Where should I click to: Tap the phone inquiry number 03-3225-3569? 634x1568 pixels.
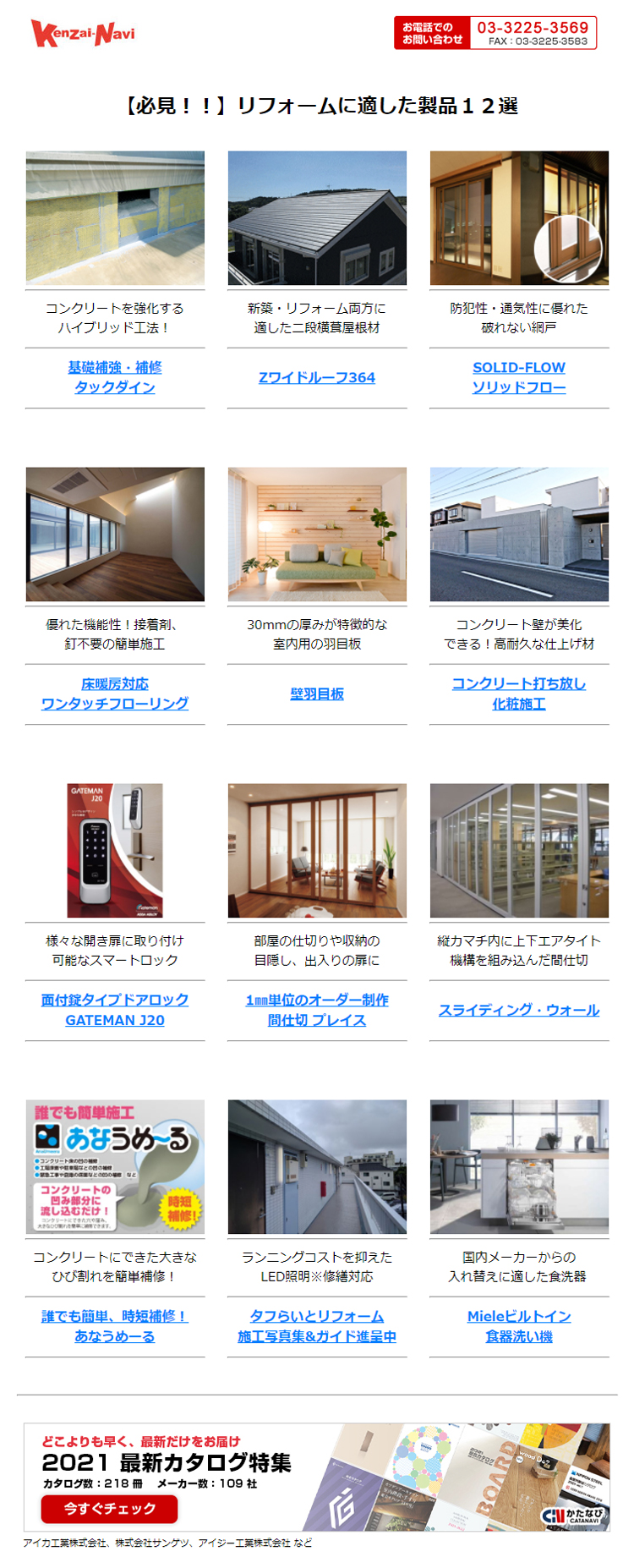pos(532,28)
